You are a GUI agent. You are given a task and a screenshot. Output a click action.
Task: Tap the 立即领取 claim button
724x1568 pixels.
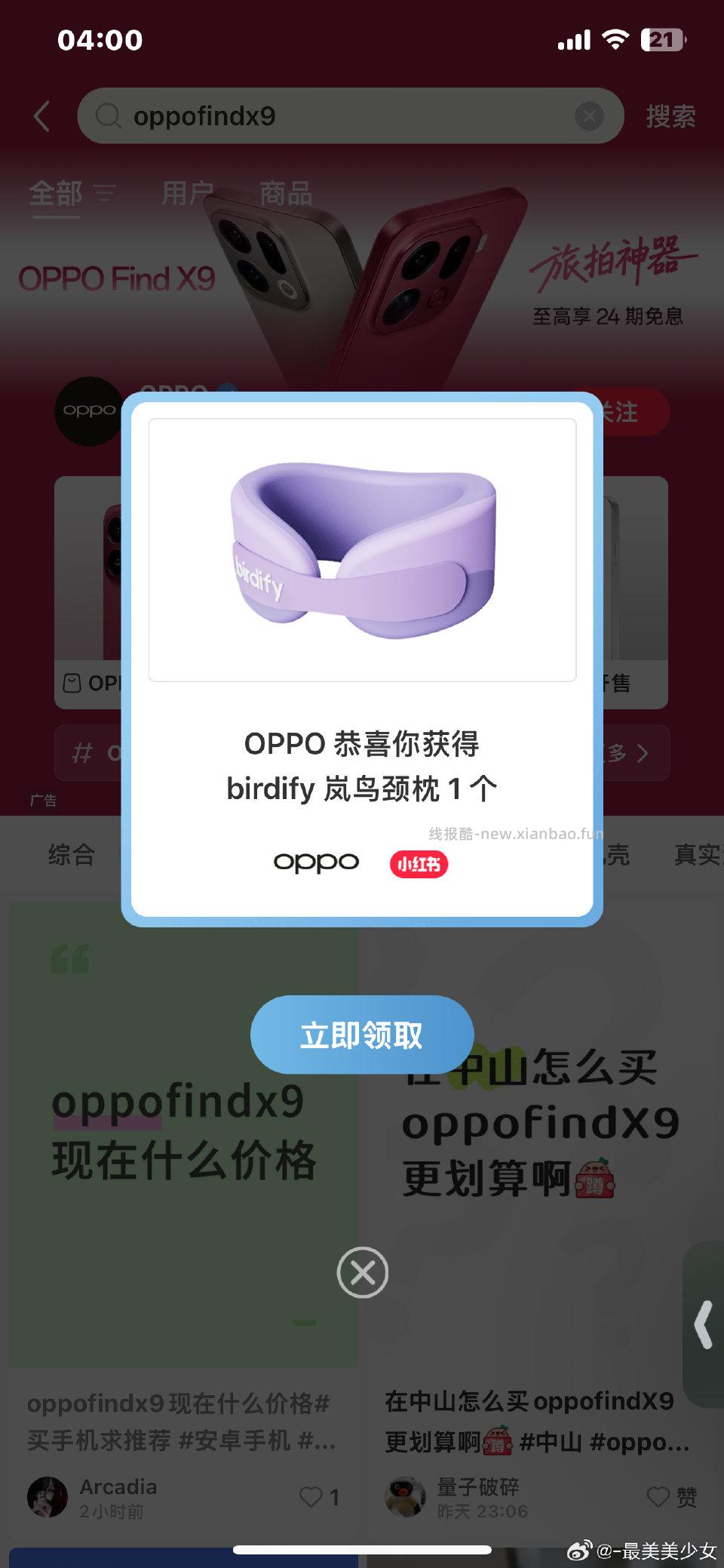click(361, 1035)
